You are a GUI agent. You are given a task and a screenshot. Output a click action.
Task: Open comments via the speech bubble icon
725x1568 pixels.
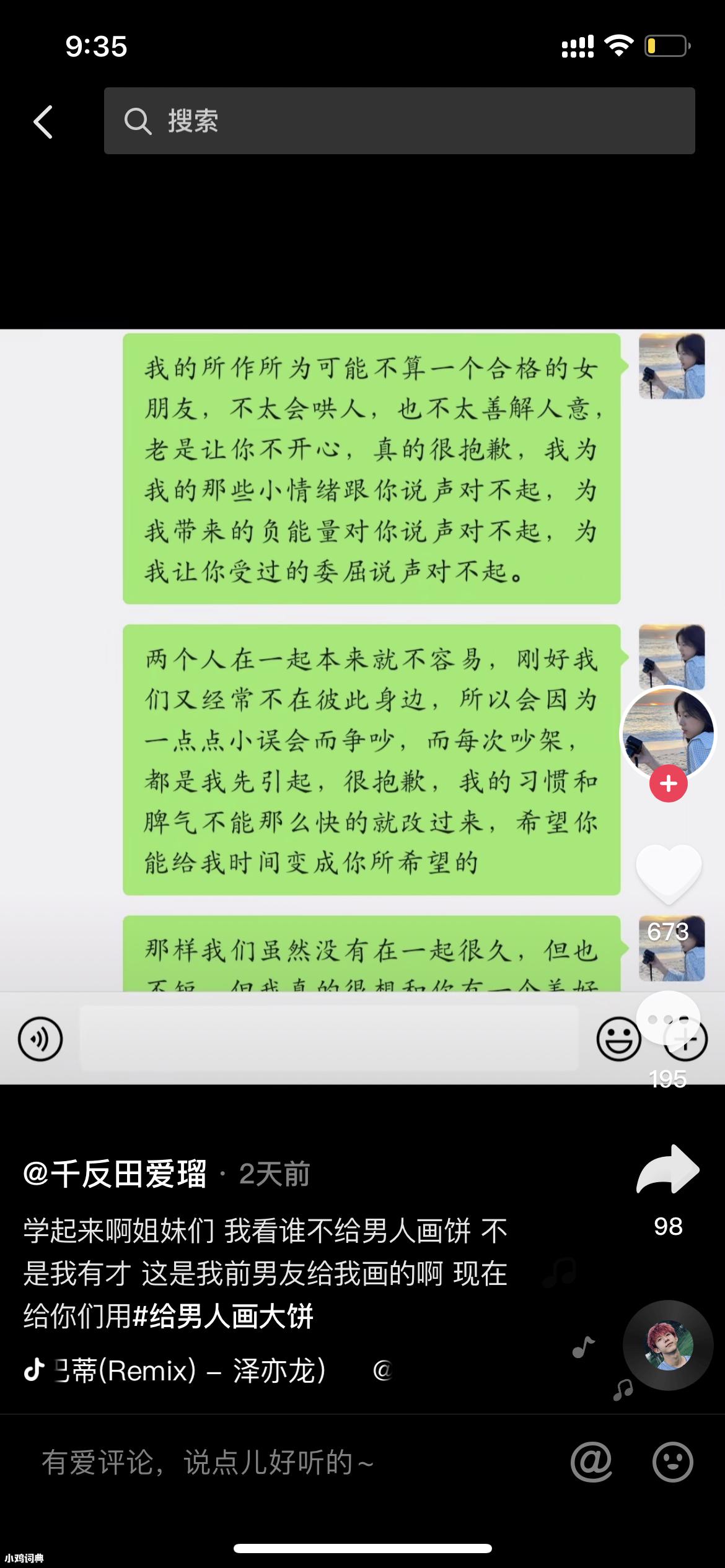coord(668,1018)
